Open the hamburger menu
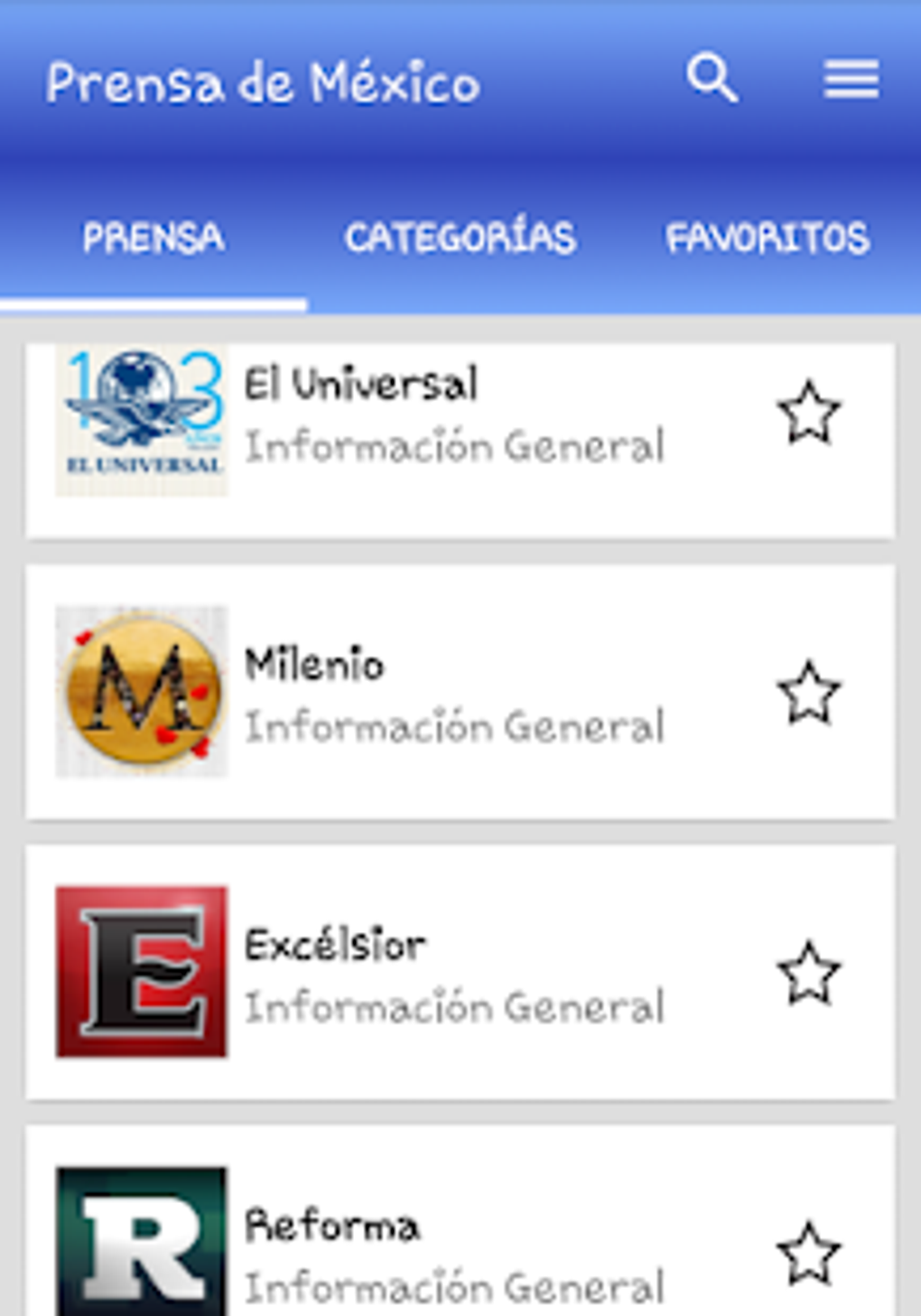921x1316 pixels. [851, 79]
